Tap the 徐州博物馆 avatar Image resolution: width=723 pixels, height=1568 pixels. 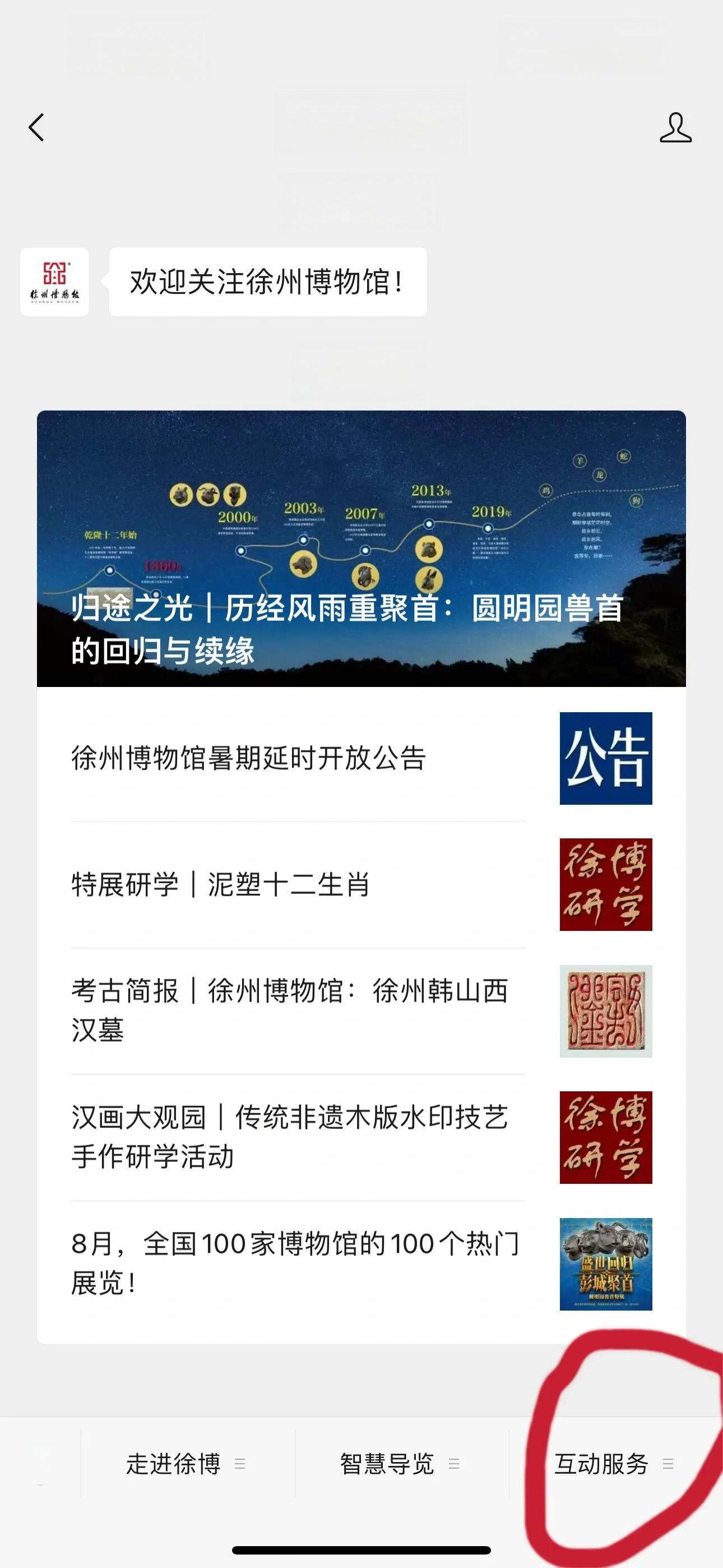tap(55, 282)
